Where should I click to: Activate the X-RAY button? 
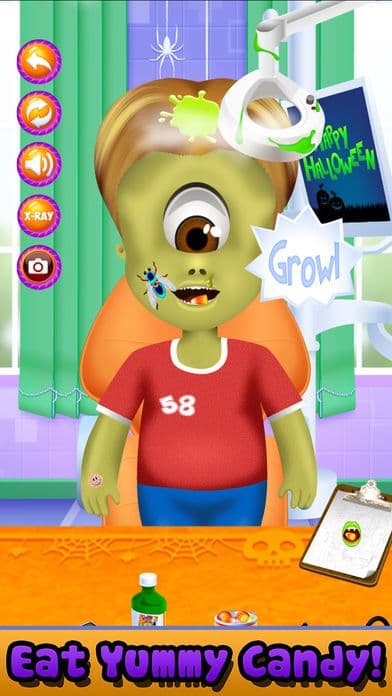[39, 216]
